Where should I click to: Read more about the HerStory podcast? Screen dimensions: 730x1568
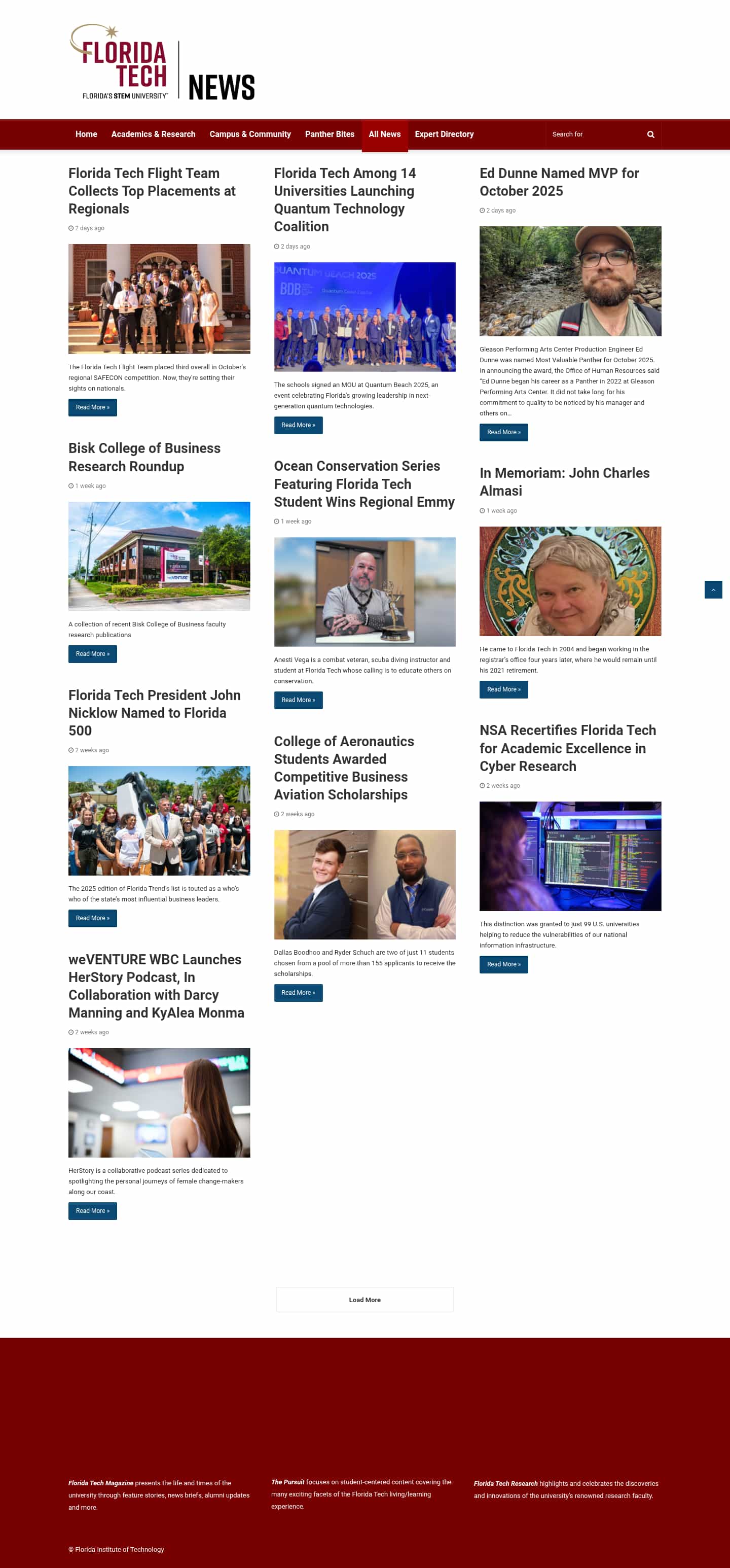[92, 1211]
